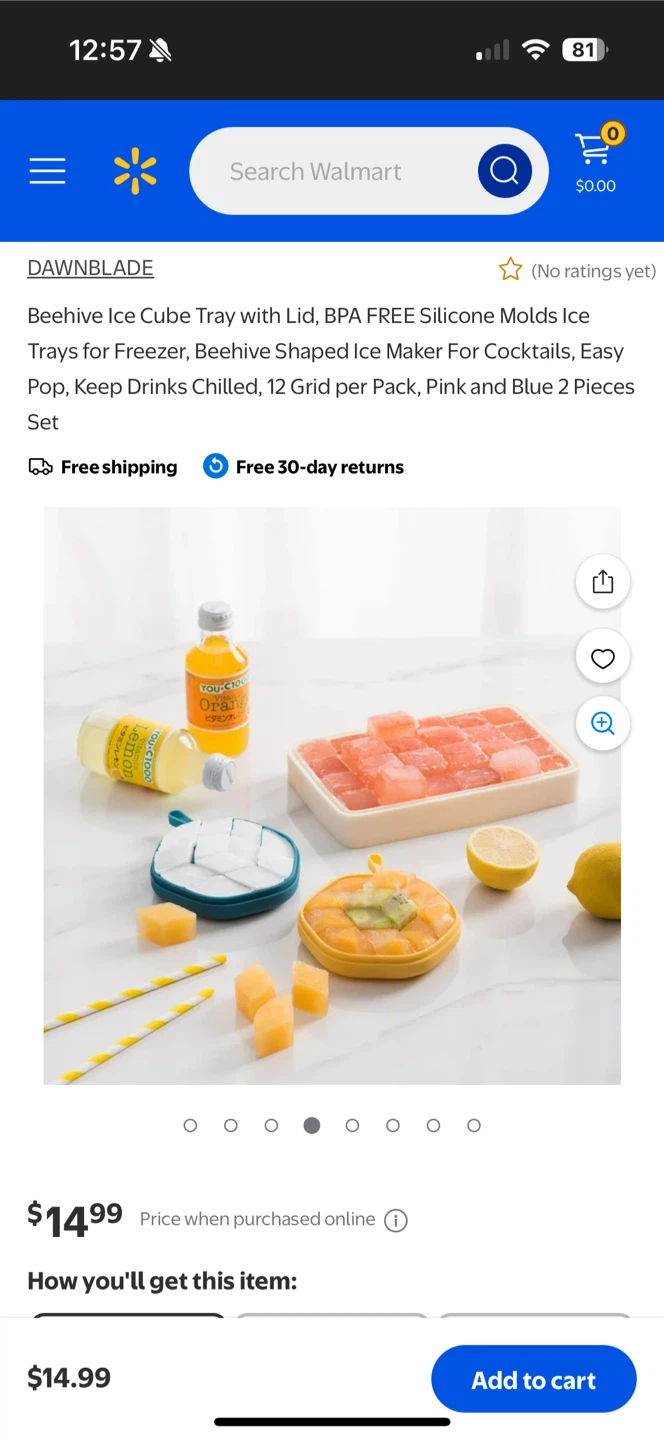Viewport: 664px width, 1440px height.
Task: Zoom into the product image
Action: [602, 723]
